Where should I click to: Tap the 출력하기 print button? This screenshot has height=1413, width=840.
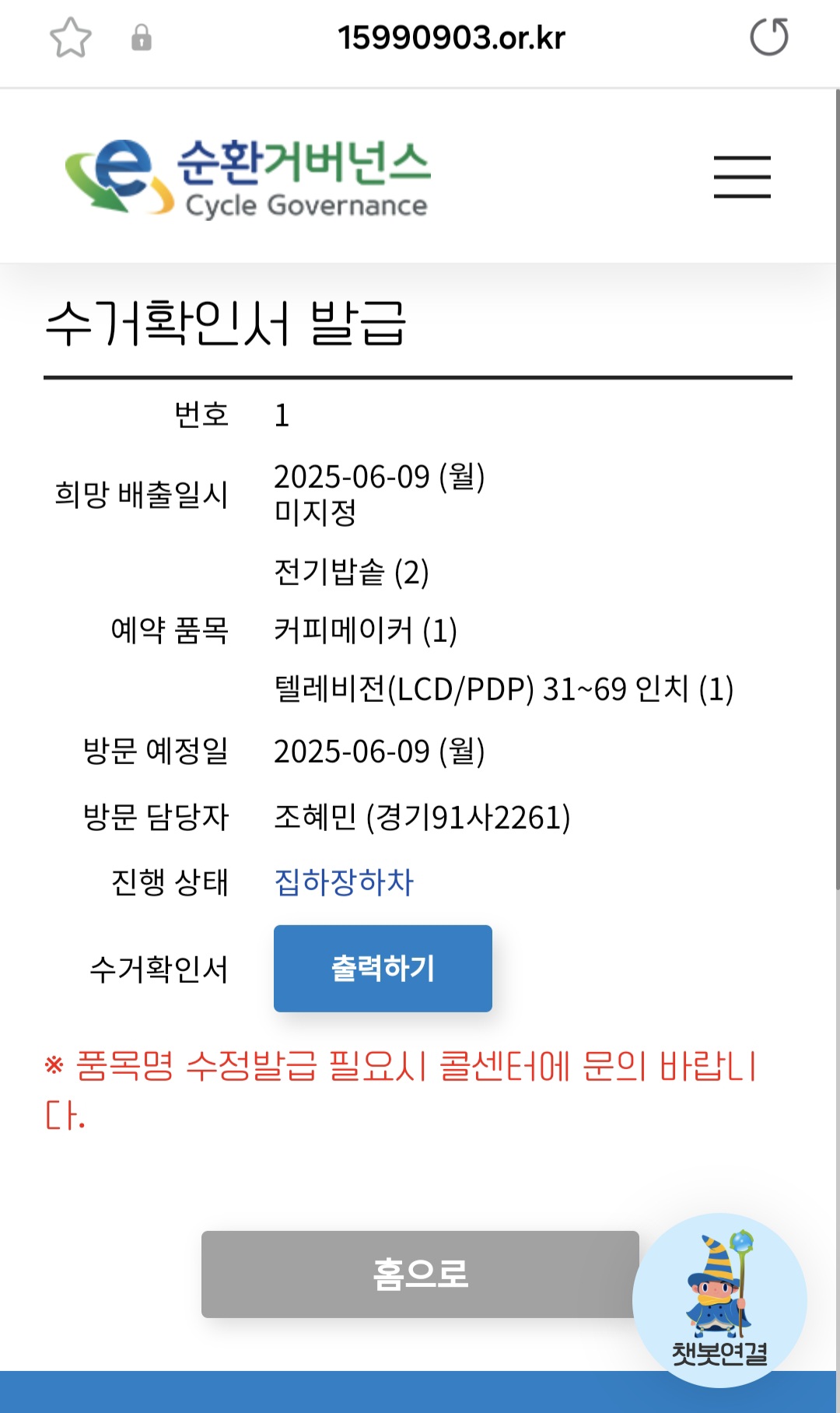point(383,968)
